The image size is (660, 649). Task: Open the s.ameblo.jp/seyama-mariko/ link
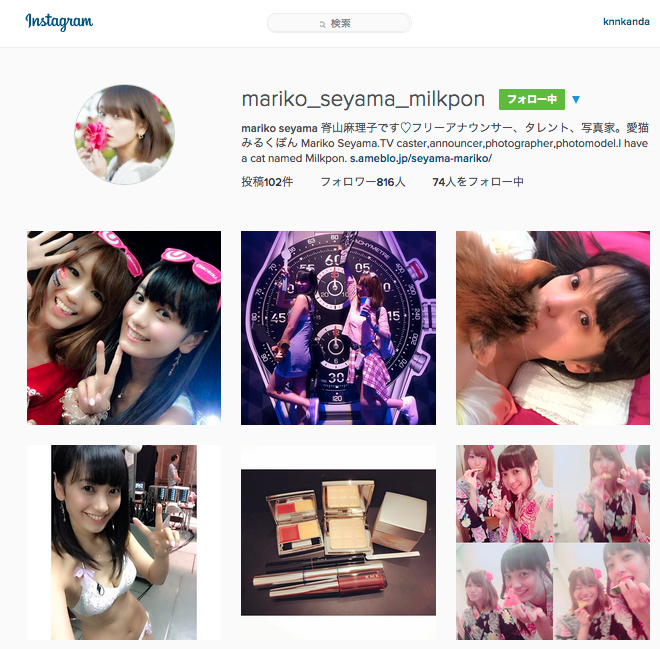pyautogui.click(x=420, y=158)
